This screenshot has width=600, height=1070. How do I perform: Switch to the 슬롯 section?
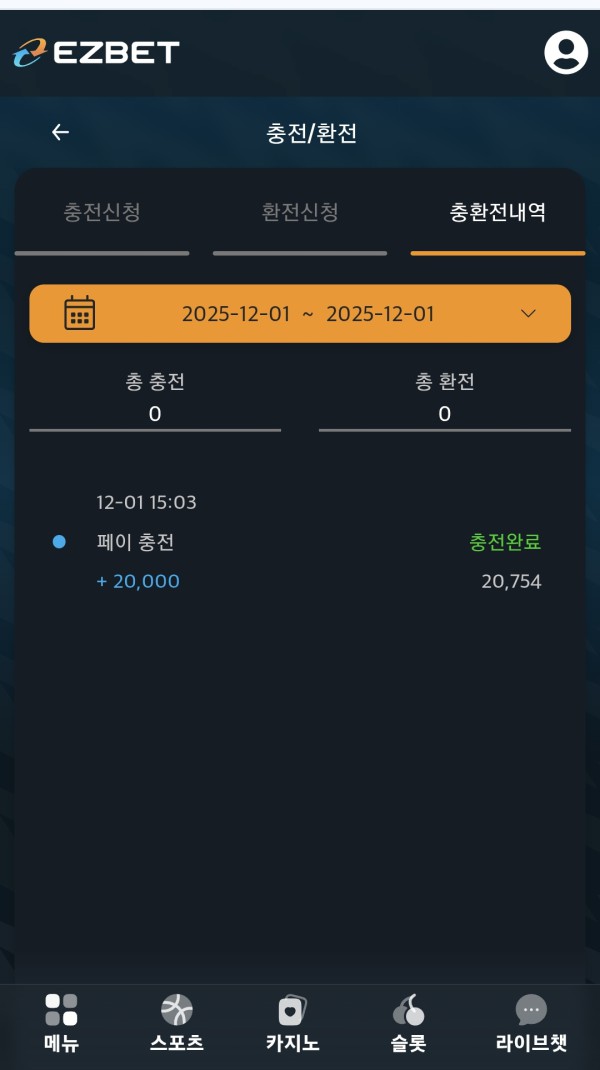408,1023
